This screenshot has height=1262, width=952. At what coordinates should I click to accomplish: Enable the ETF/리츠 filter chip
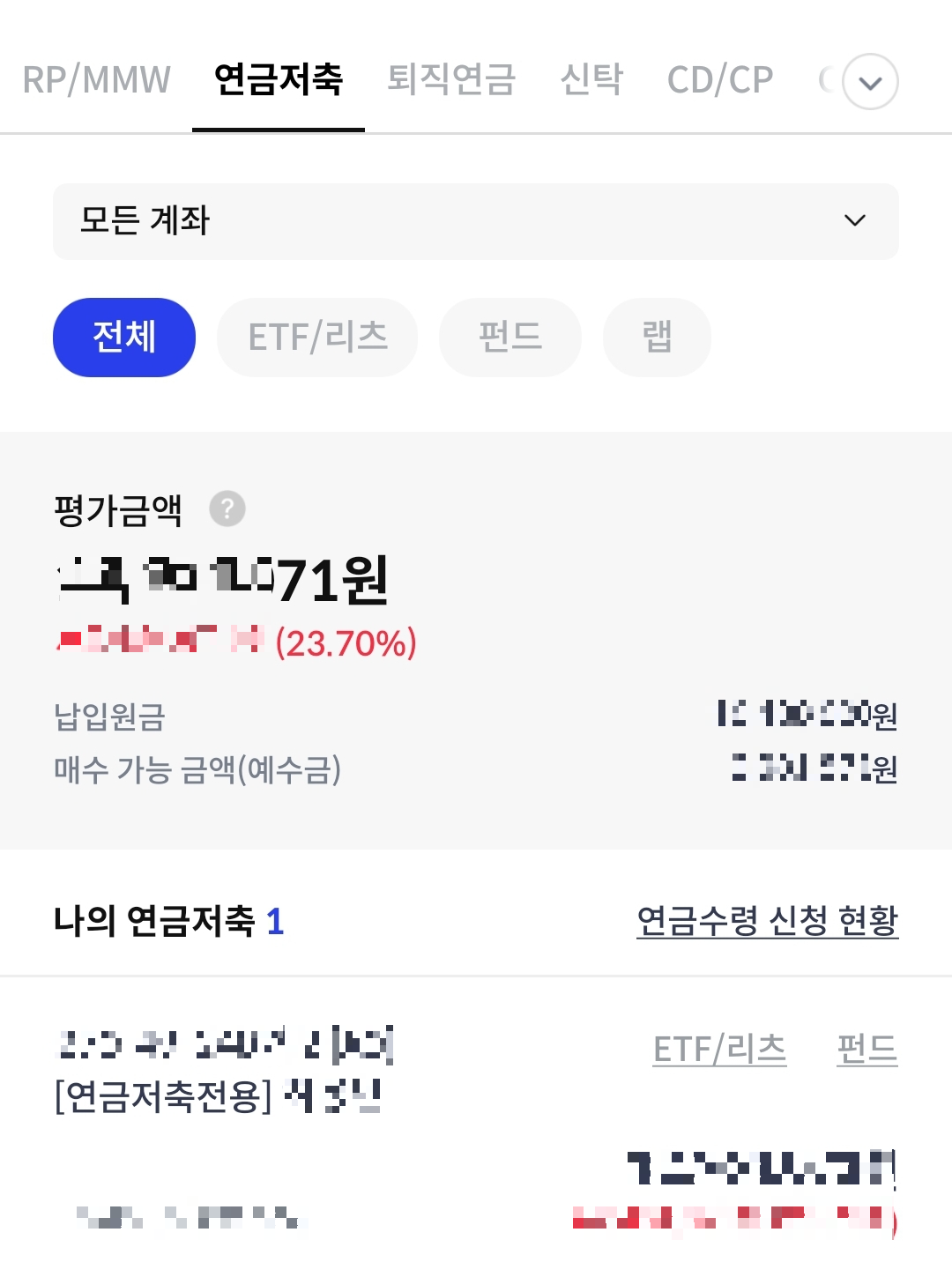[x=316, y=337]
